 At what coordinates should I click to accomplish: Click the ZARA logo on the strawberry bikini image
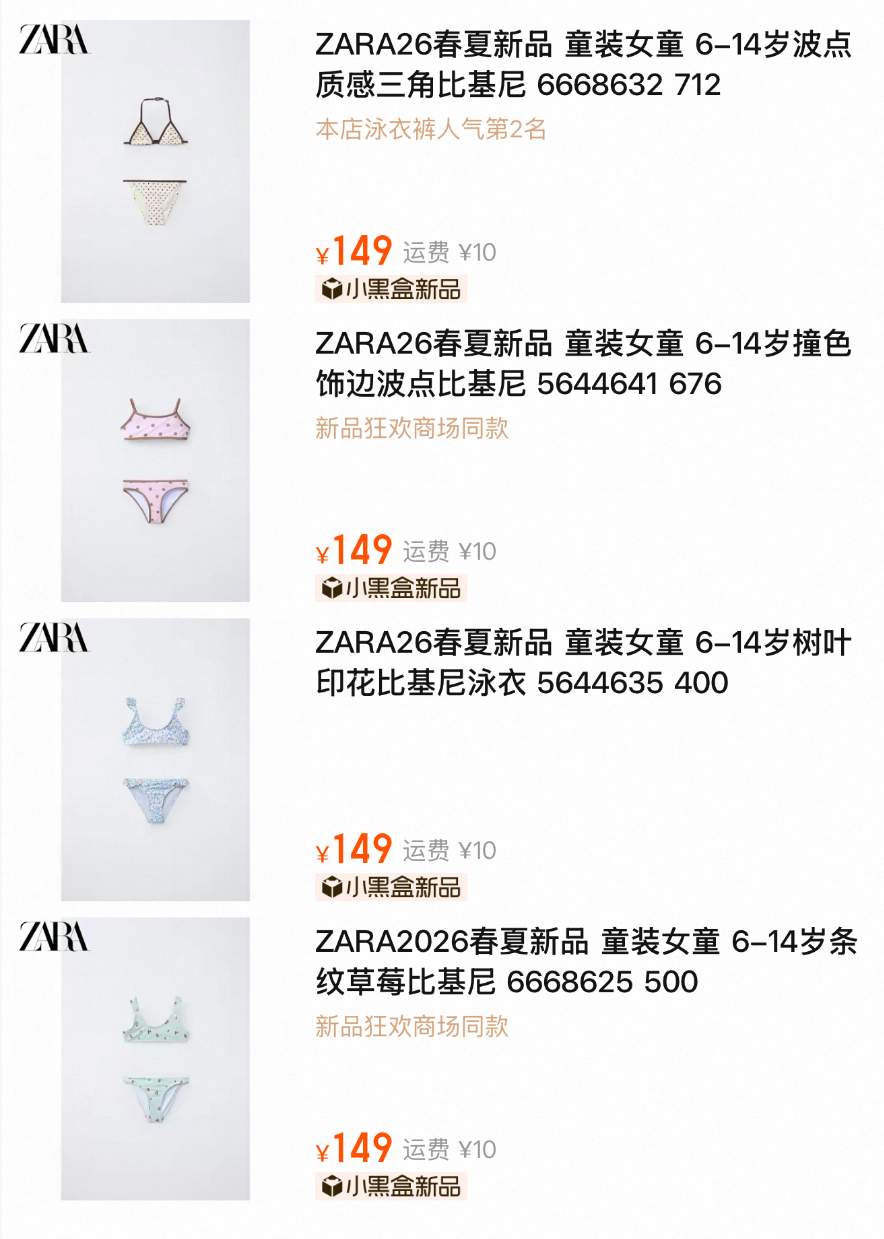[52, 938]
